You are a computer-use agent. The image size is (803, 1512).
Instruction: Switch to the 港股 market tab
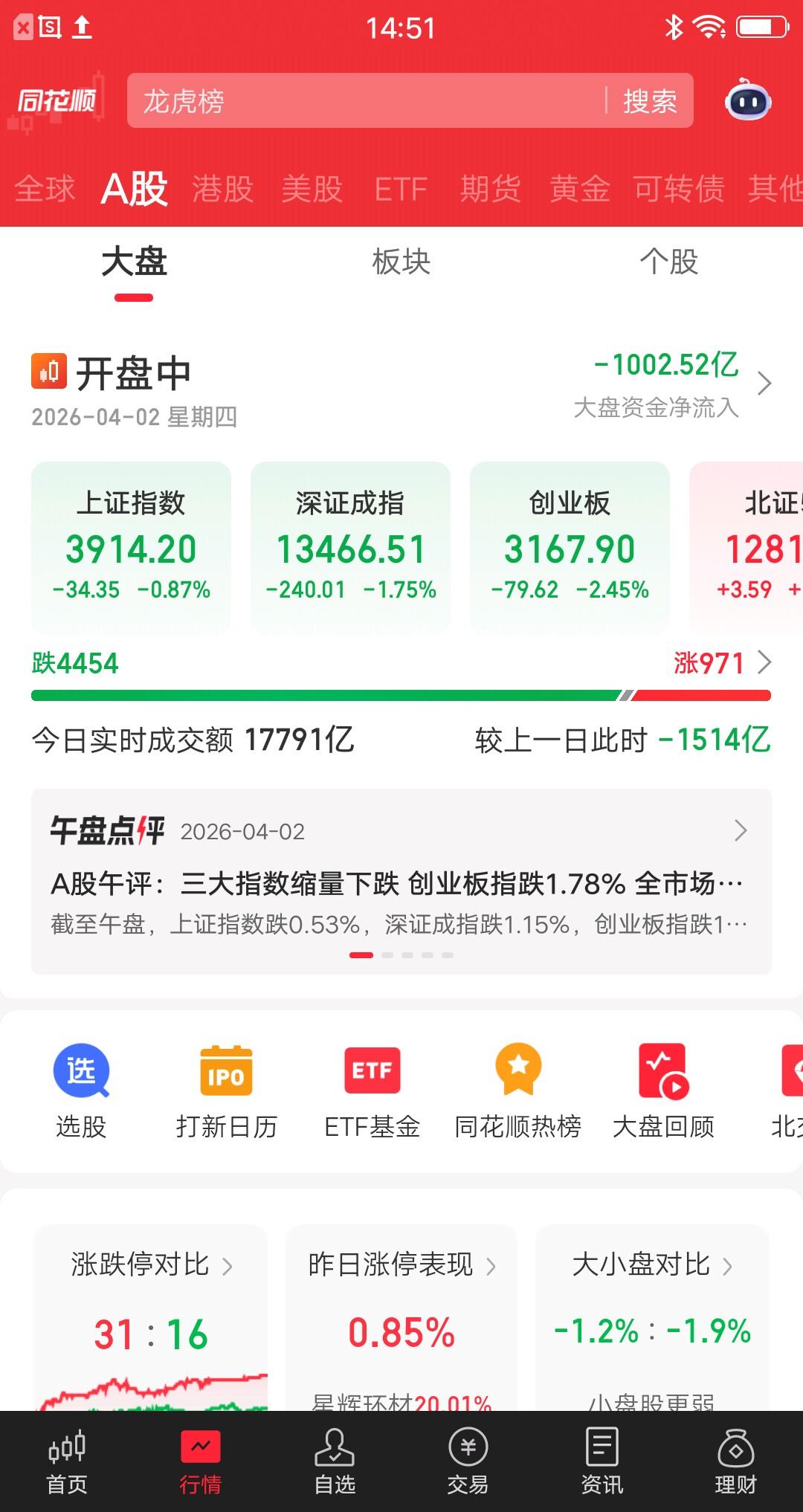[222, 188]
